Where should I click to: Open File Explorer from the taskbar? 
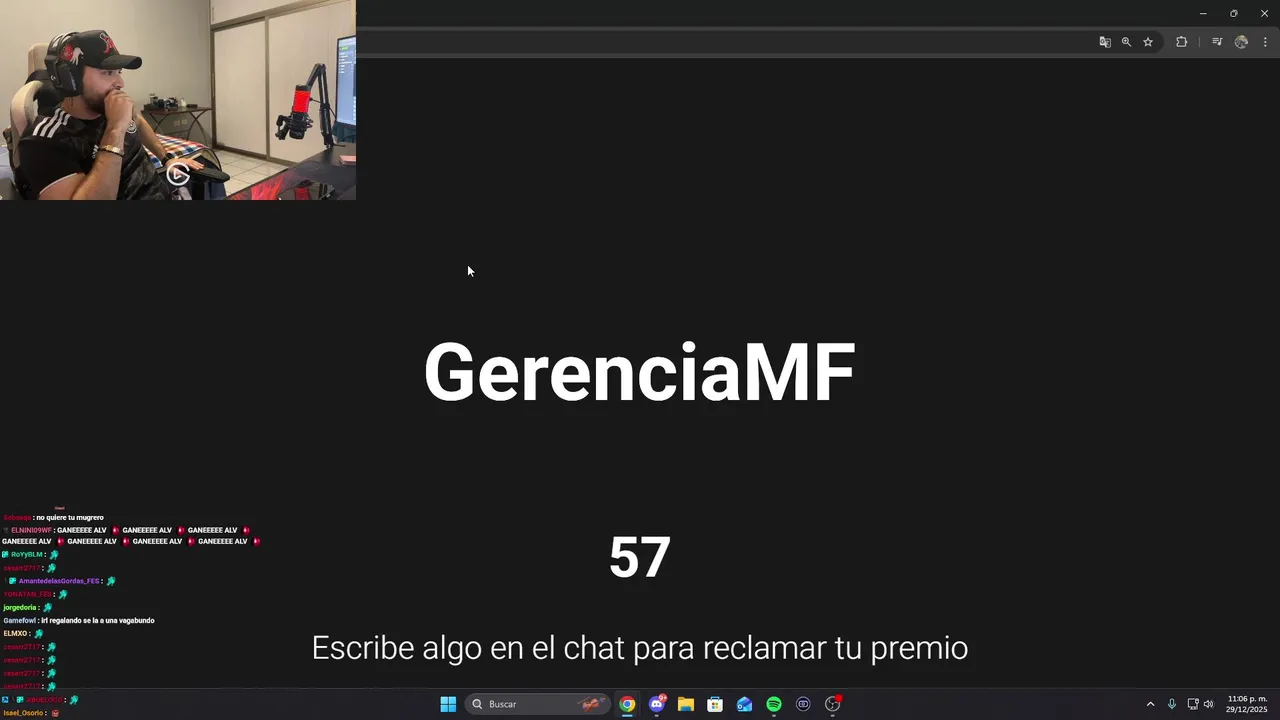[x=686, y=704]
